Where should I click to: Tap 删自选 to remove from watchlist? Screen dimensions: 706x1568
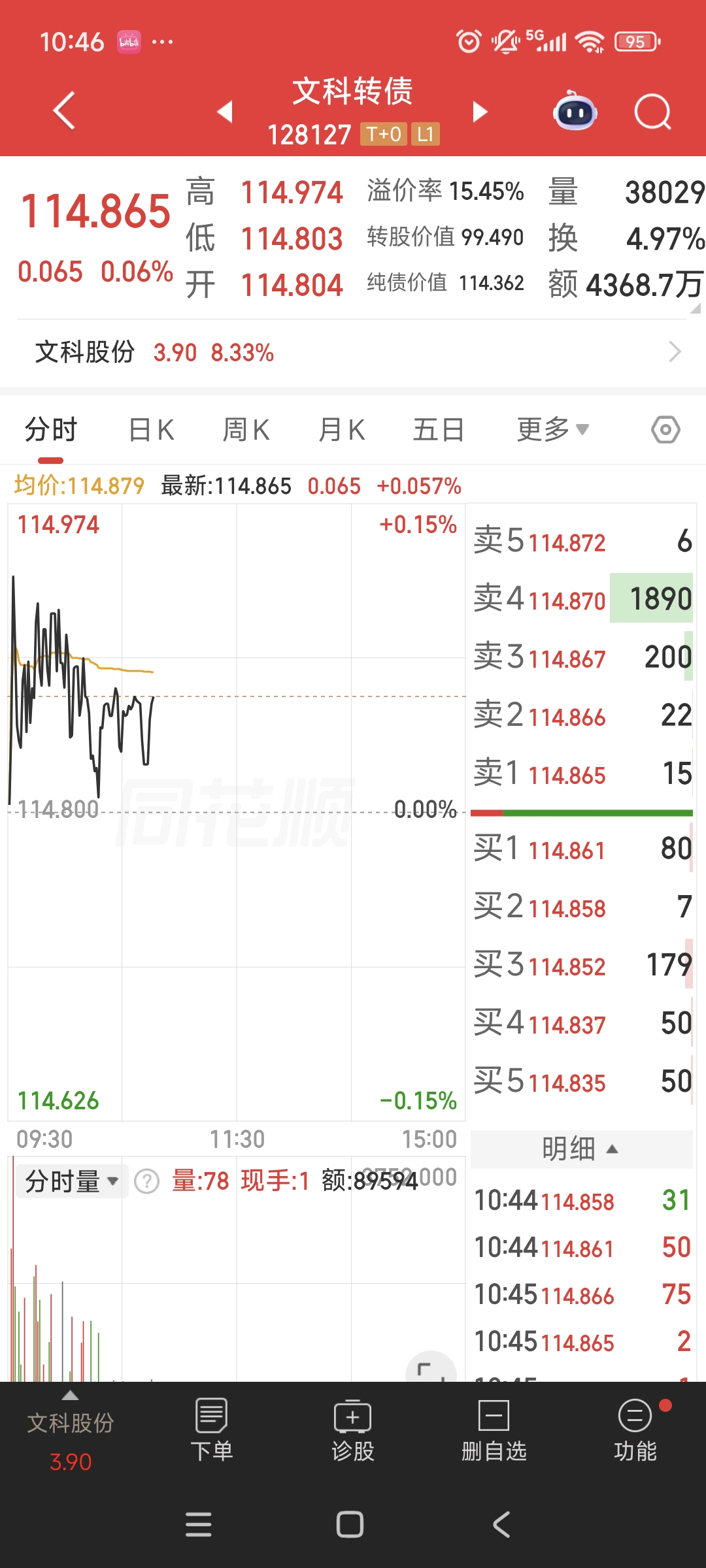click(494, 1431)
